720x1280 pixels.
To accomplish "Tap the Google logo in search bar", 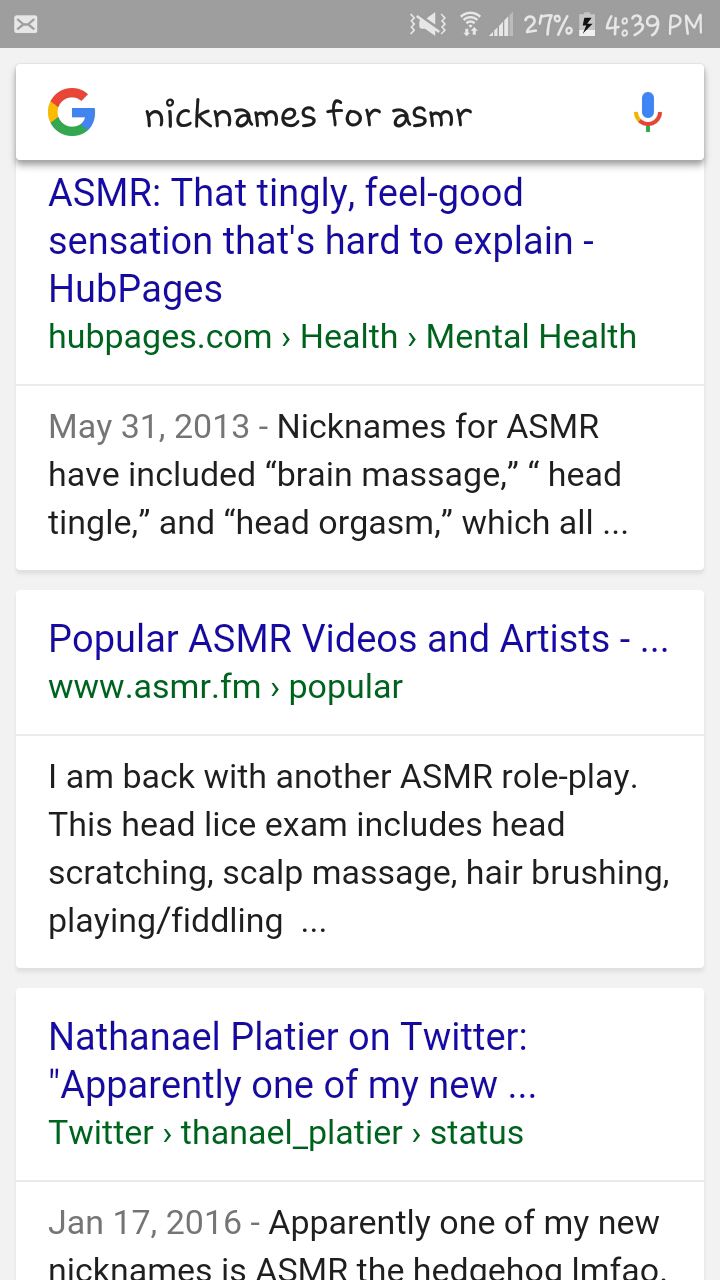I will click(72, 112).
